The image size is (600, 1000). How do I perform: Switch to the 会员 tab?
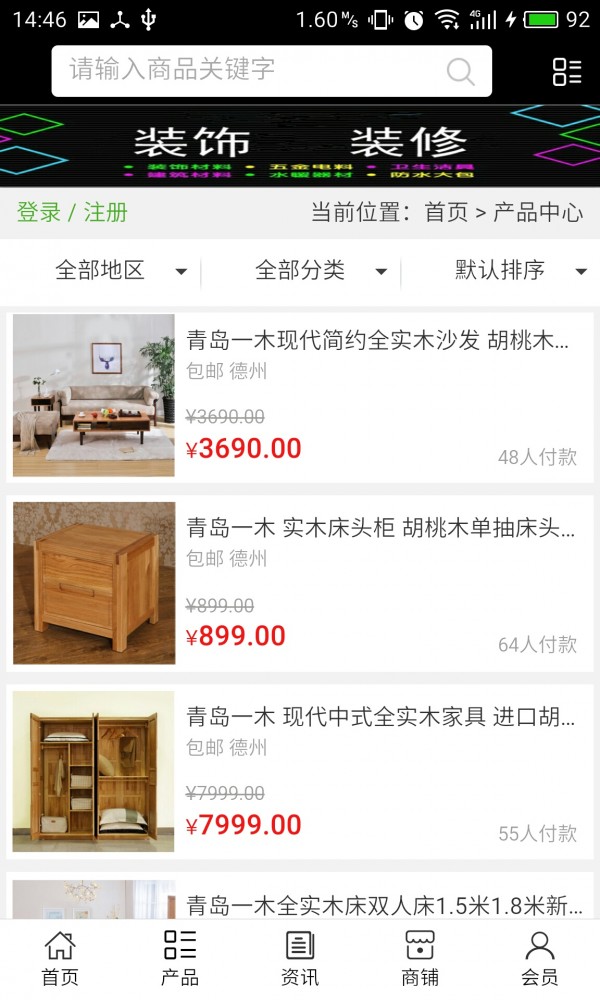(x=540, y=959)
